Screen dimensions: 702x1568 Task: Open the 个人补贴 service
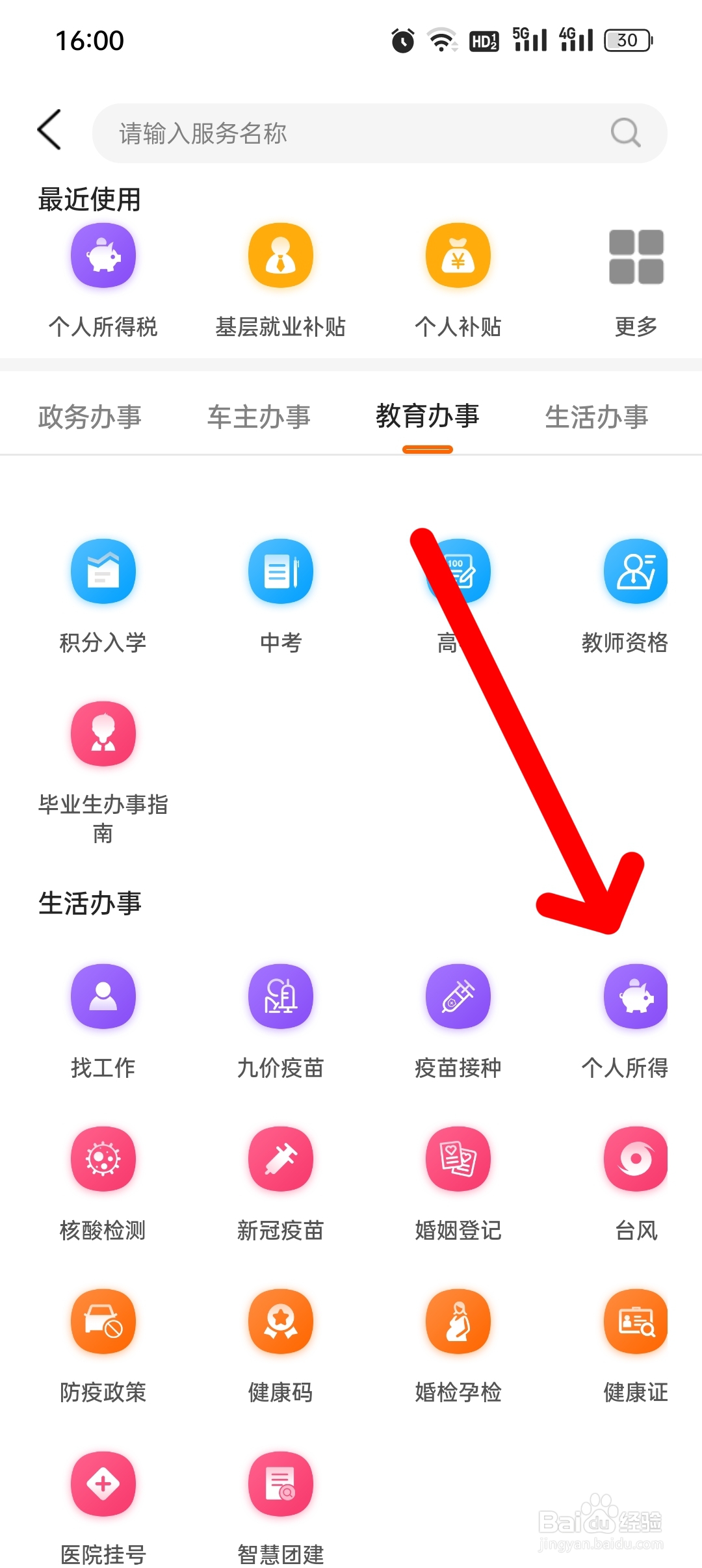click(x=458, y=255)
